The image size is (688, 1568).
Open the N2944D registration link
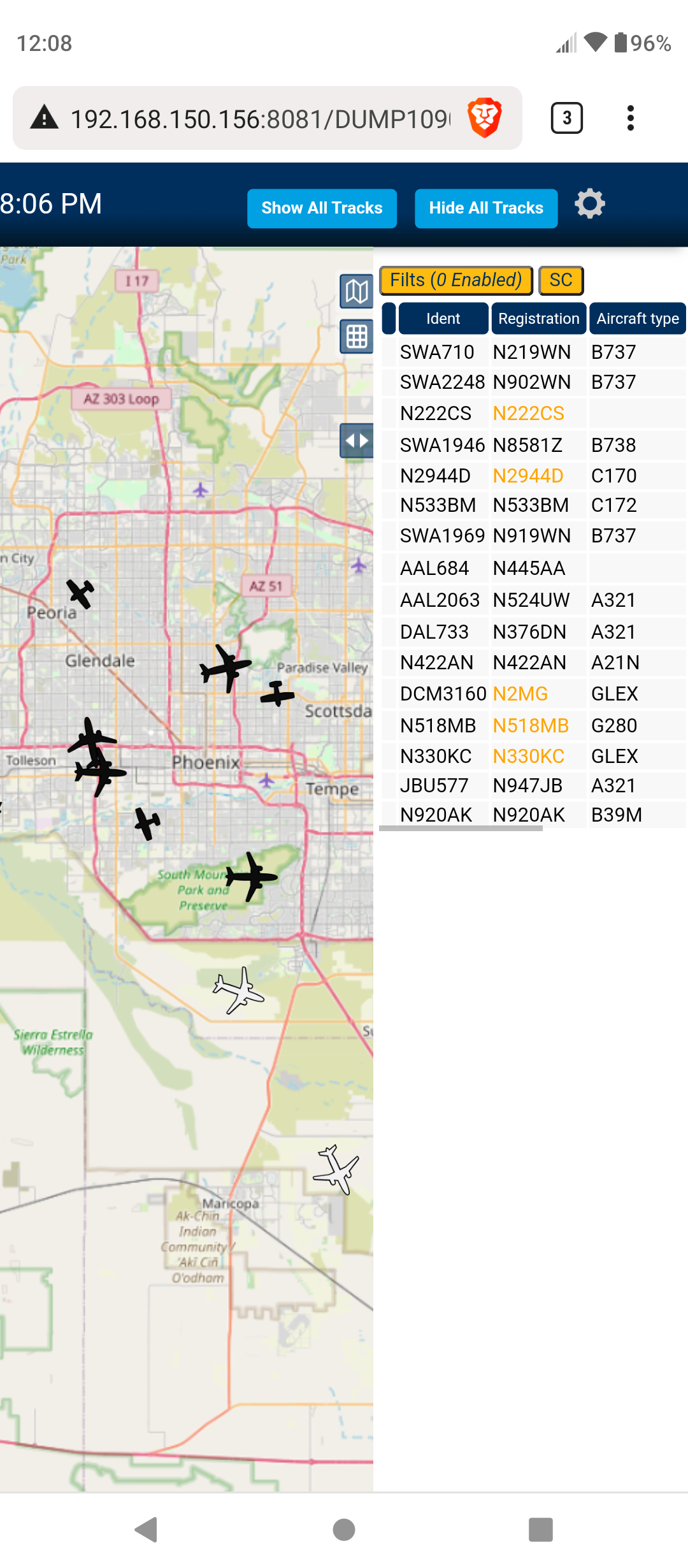(x=528, y=475)
